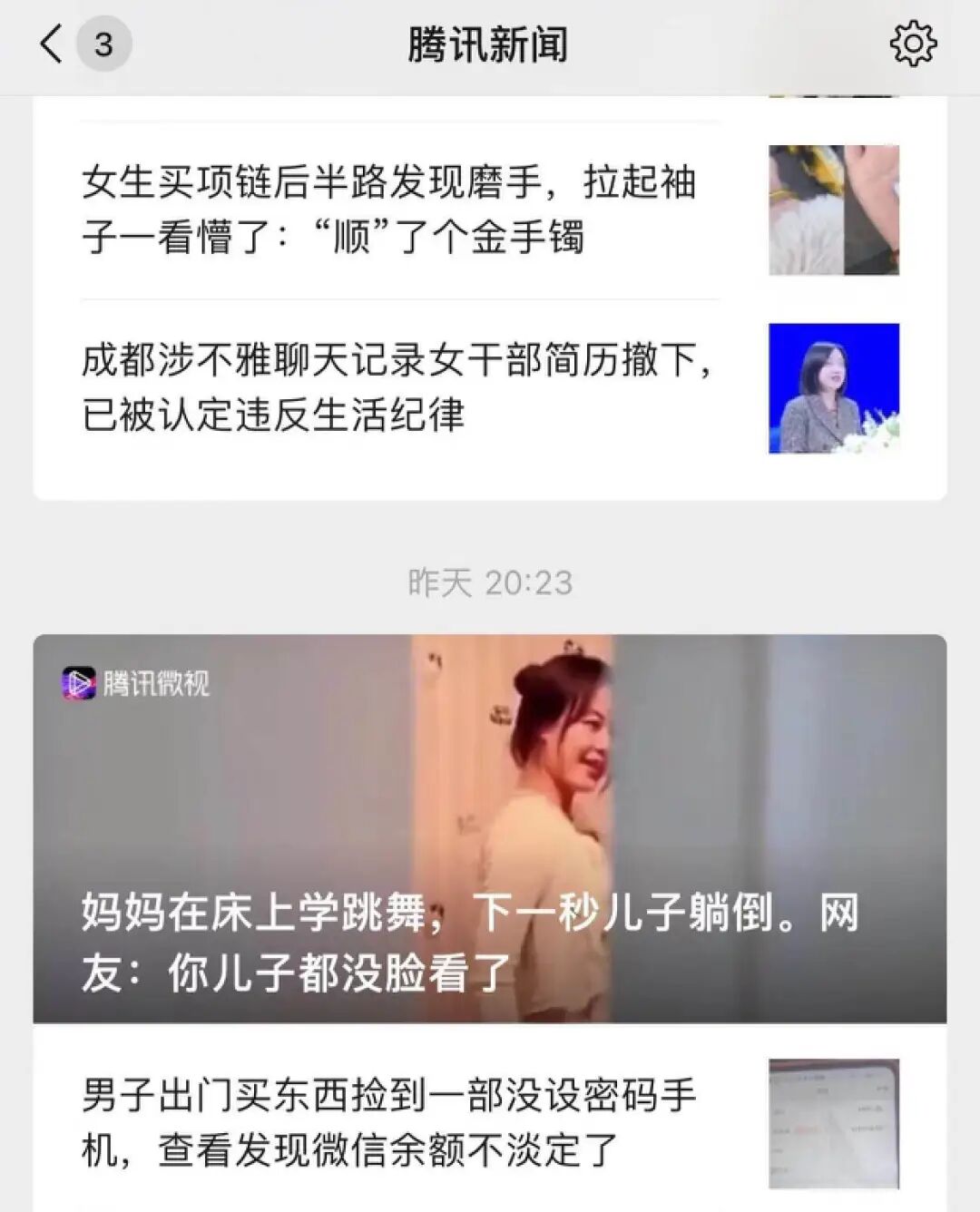
Task: Open the video of mom dancing on the bed
Action: 490,828
